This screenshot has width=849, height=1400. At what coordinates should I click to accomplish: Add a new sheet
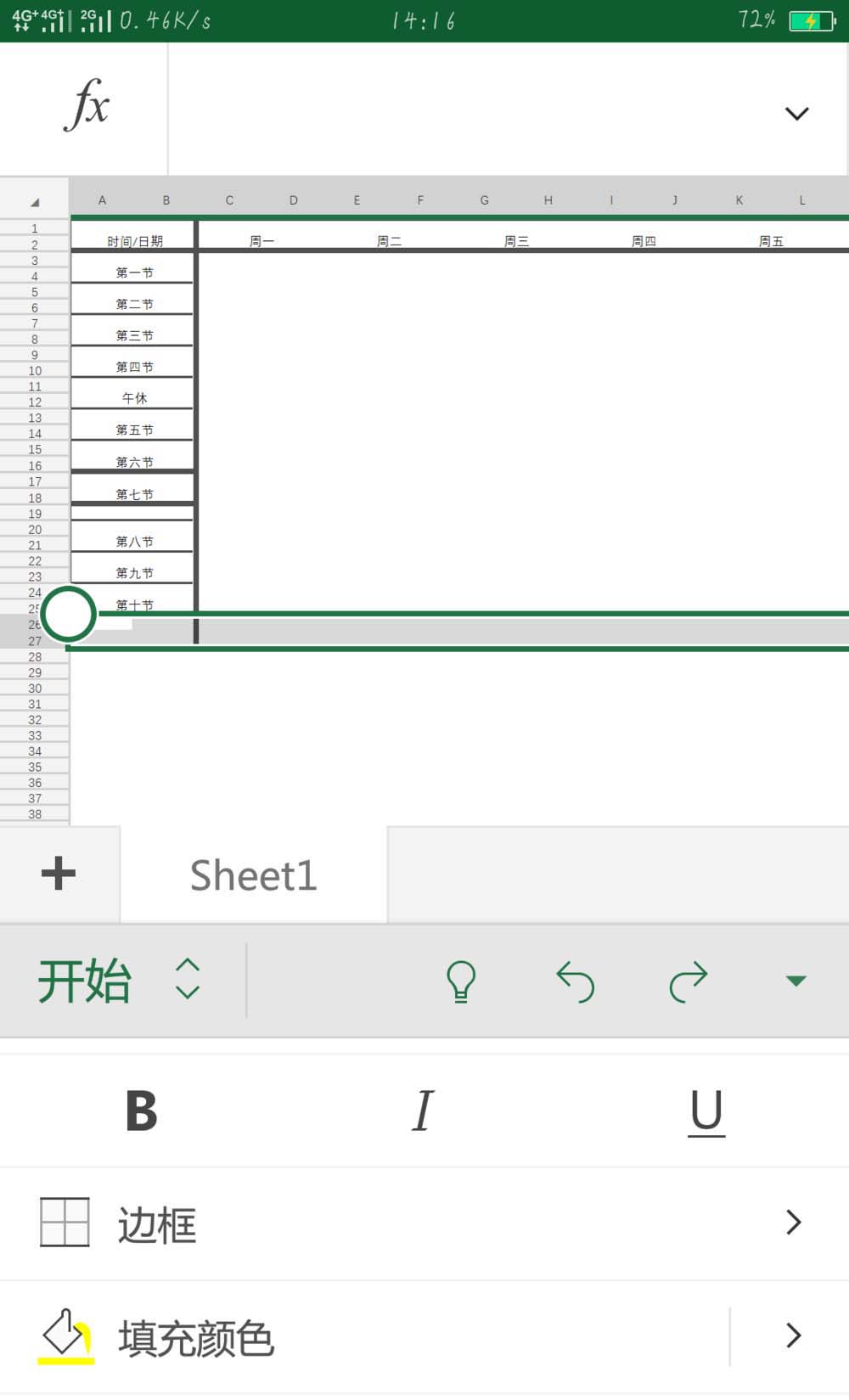click(59, 874)
